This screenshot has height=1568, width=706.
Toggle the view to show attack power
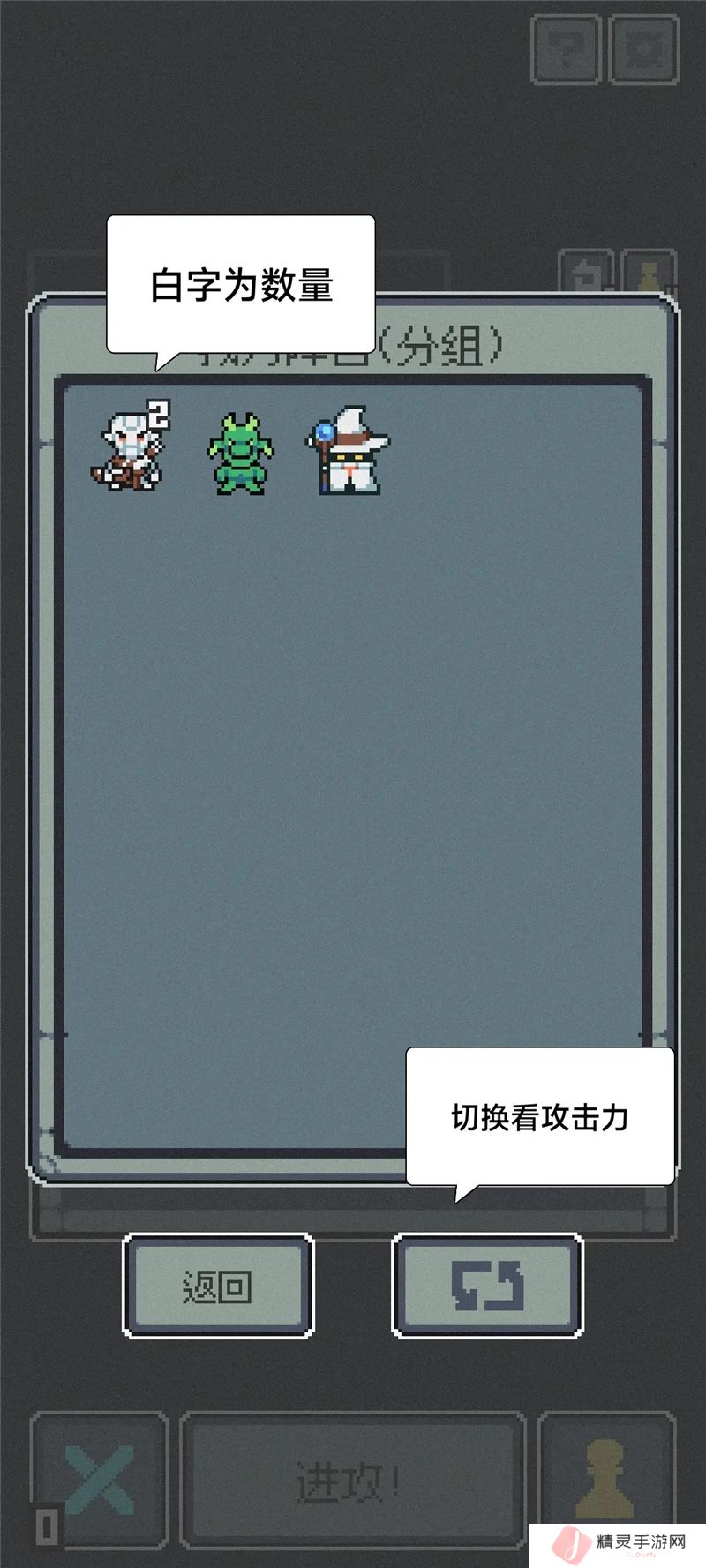tap(486, 1286)
